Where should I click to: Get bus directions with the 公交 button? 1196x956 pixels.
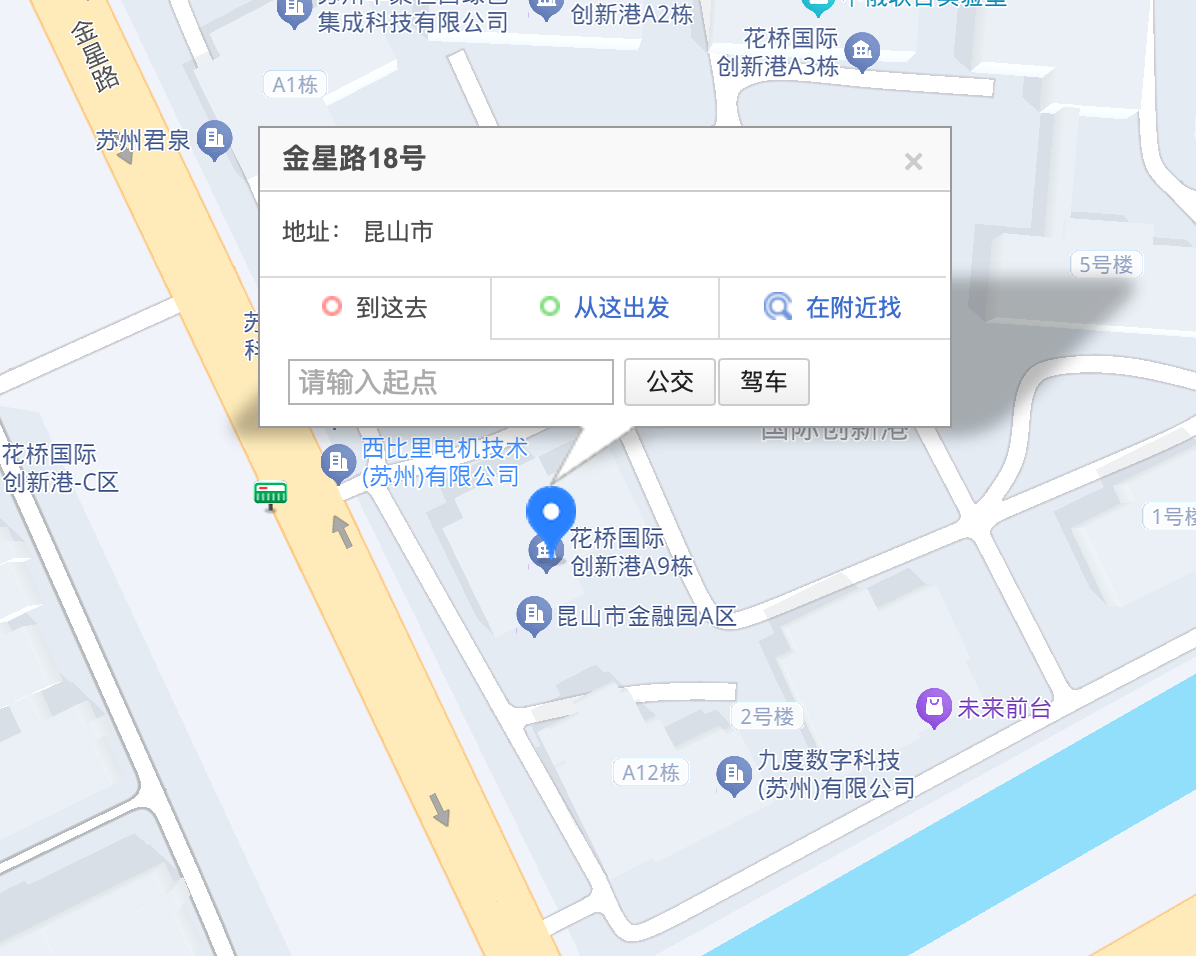click(x=670, y=382)
